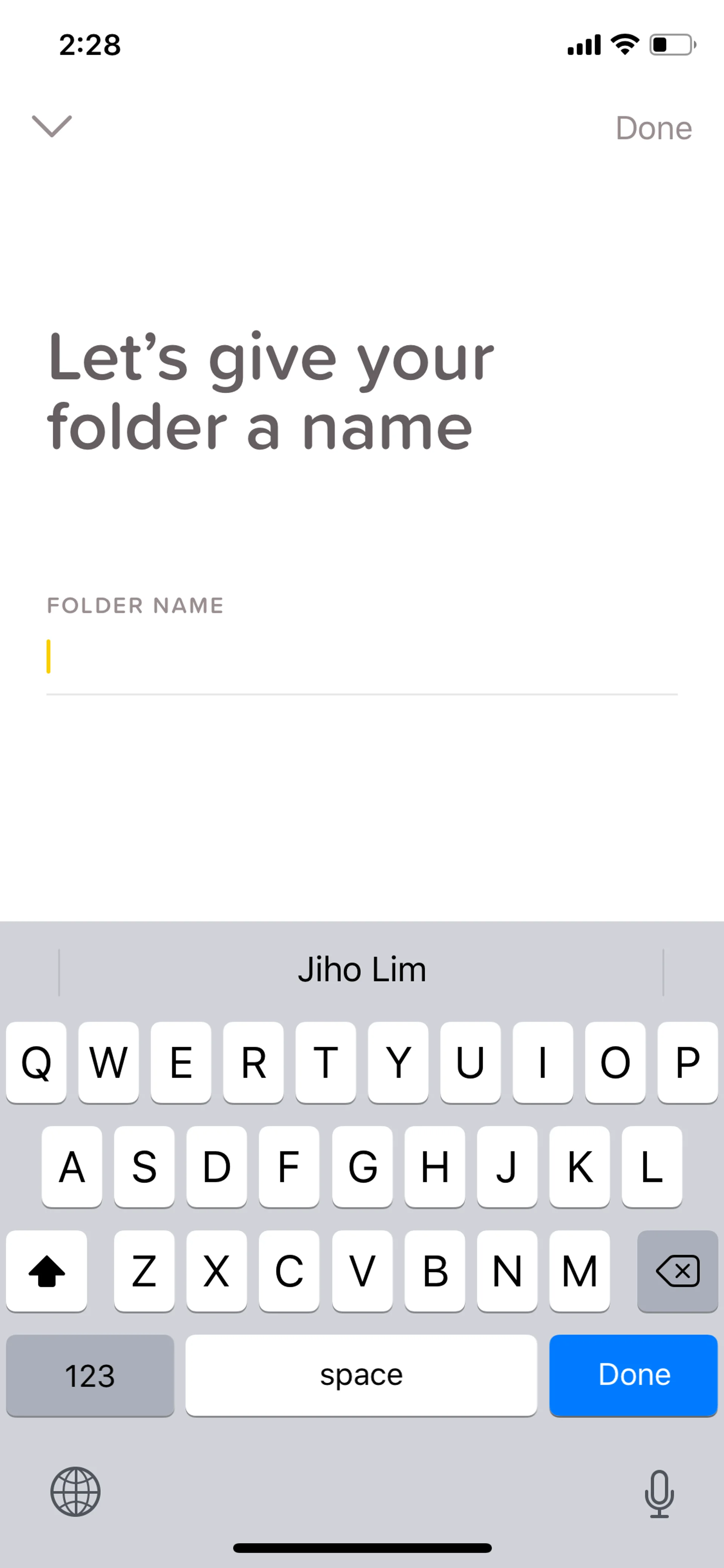The image size is (724, 1568).
Task: Toggle the shift key
Action: pyautogui.click(x=47, y=1270)
